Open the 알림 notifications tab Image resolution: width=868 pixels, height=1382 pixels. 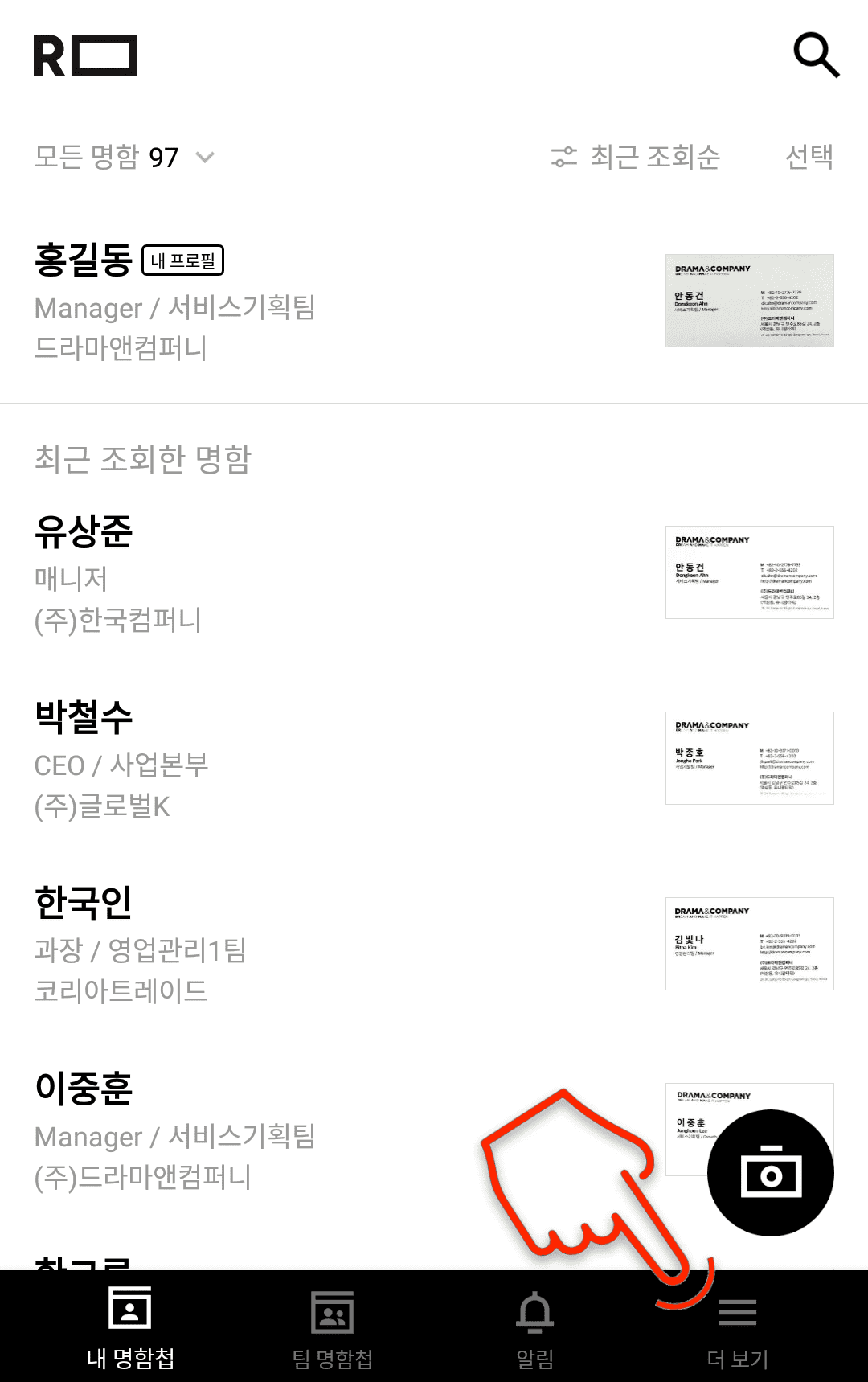534,1327
